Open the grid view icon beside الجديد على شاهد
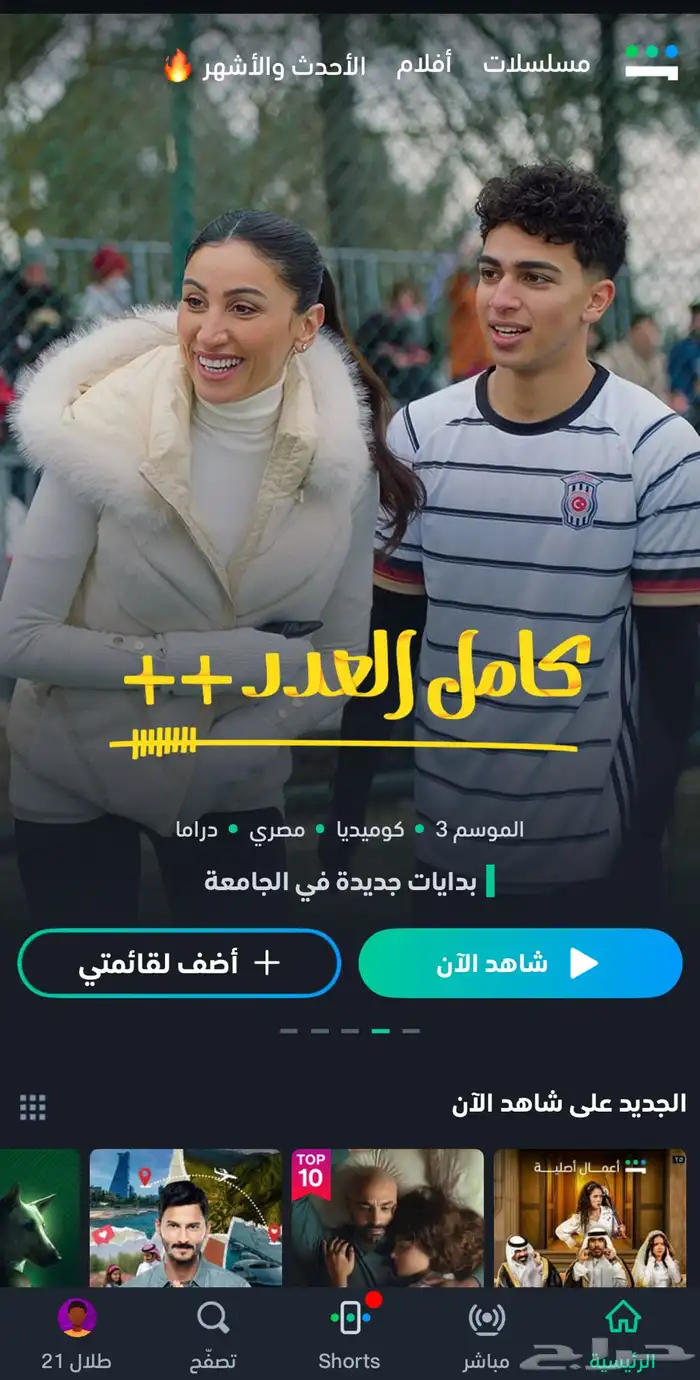This screenshot has height=1380, width=700. pyautogui.click(x=33, y=1107)
